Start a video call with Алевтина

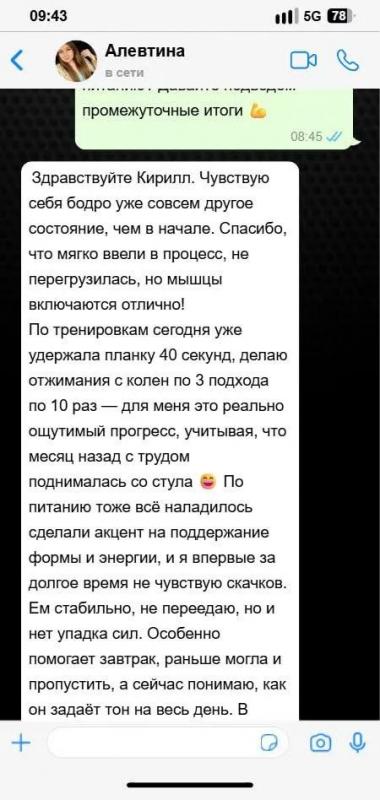[x=303, y=61]
